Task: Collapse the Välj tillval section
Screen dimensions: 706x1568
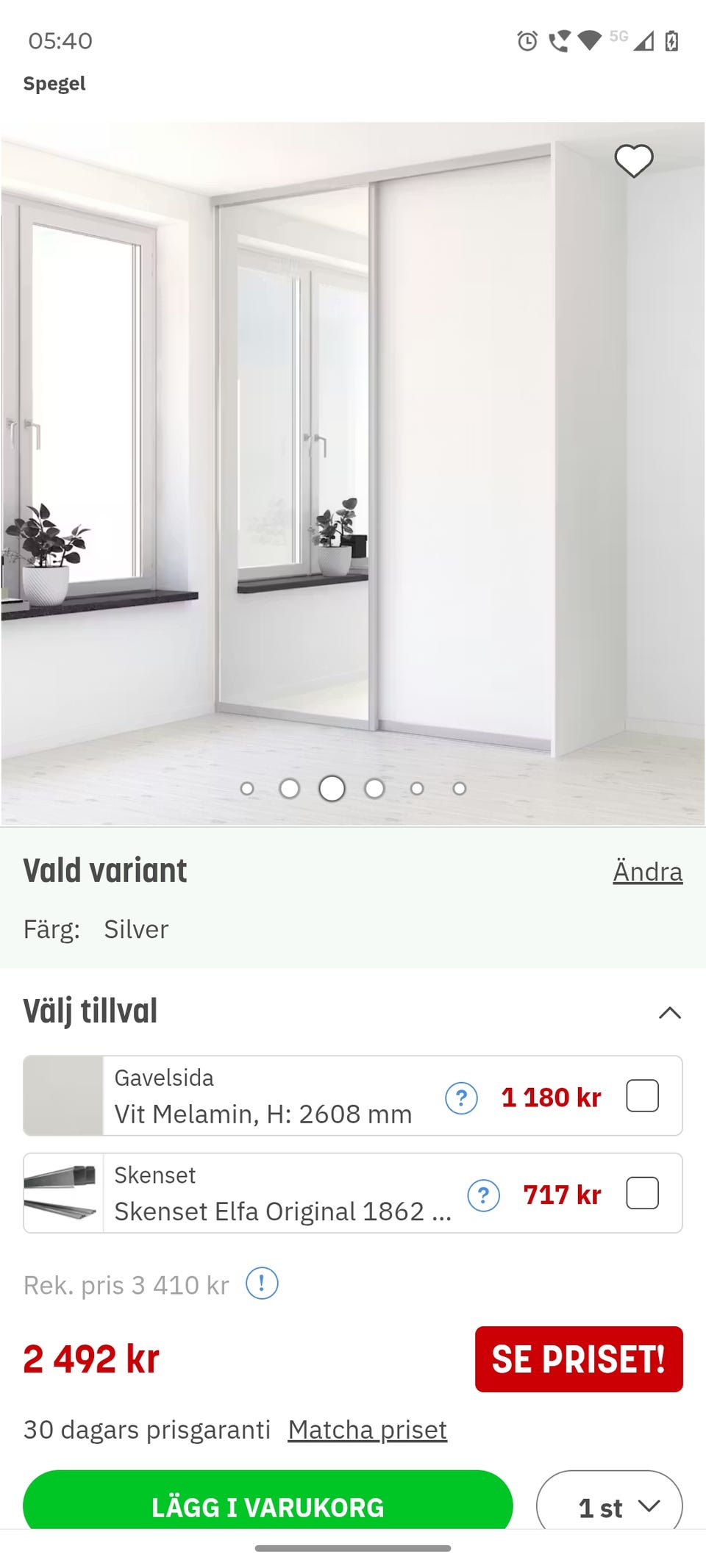Action: tap(669, 1012)
